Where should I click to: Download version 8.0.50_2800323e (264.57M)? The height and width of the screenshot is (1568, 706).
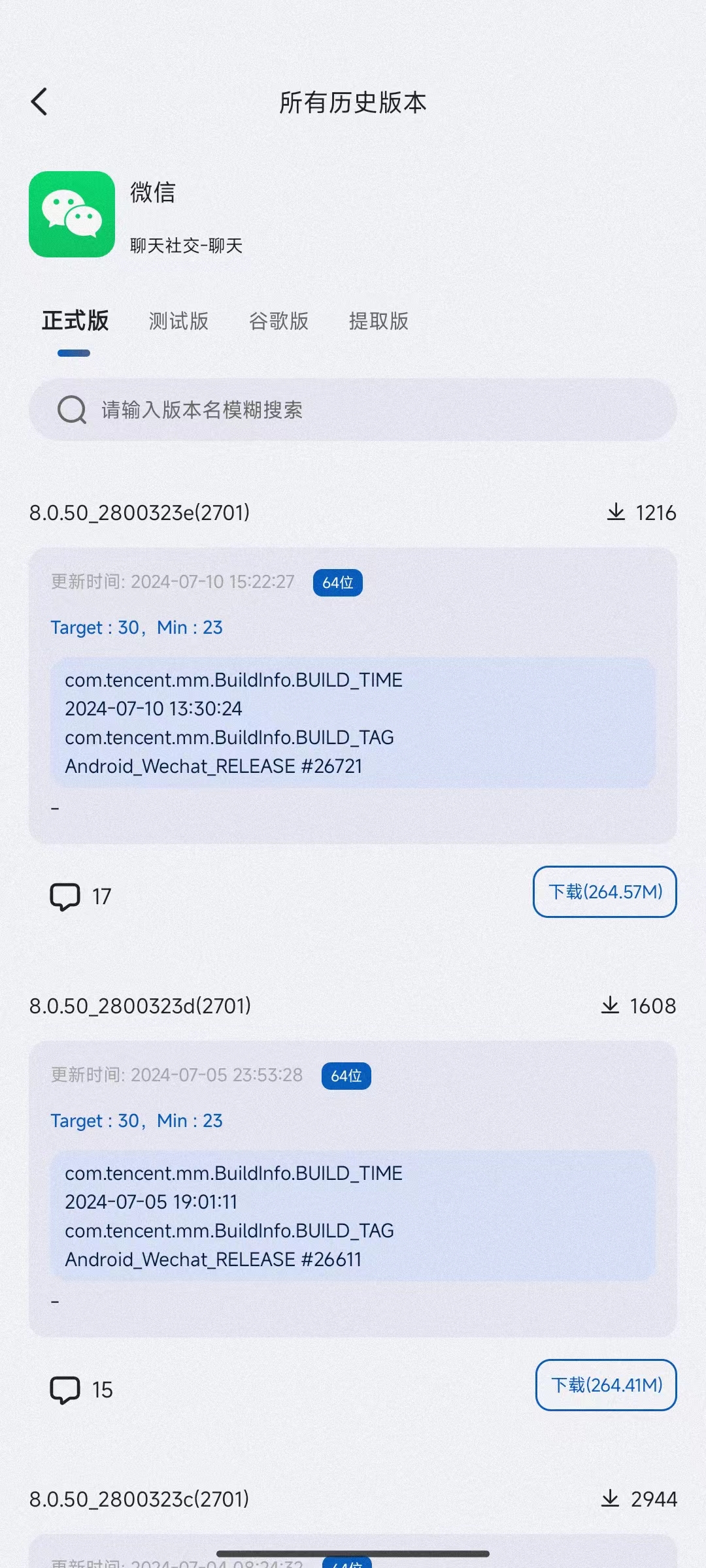coord(605,892)
